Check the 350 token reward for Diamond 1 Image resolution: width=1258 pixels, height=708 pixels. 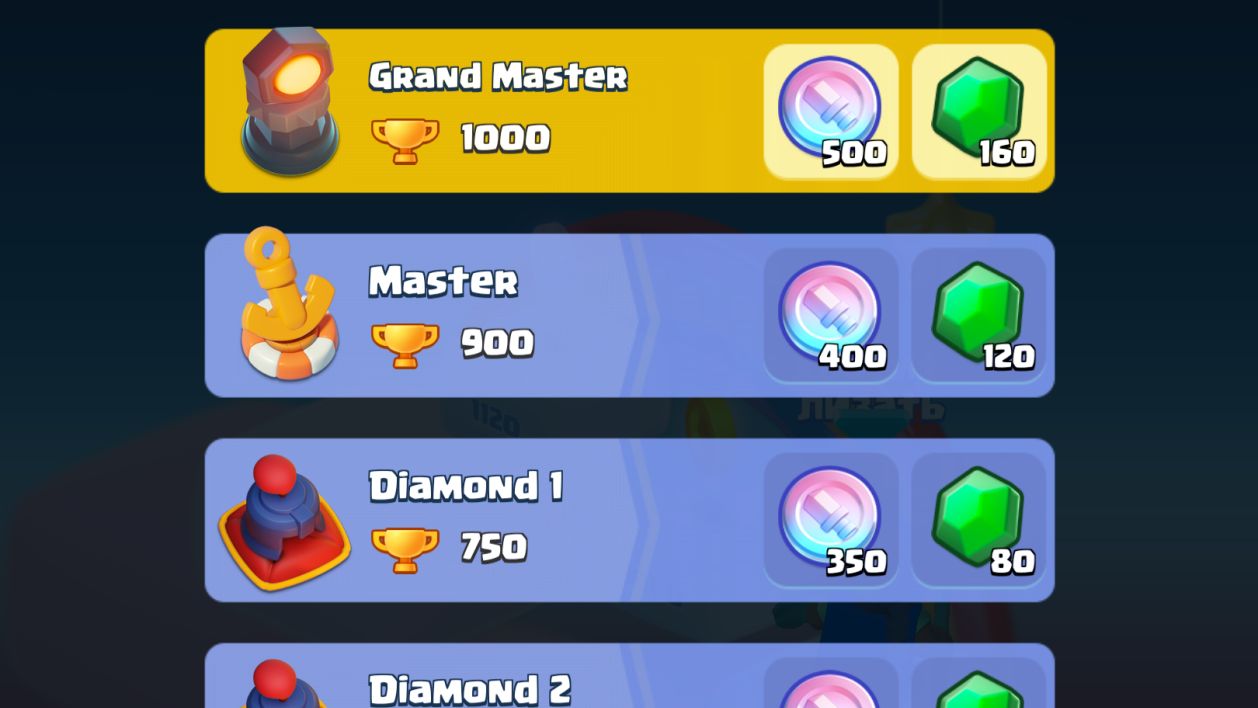[831, 520]
